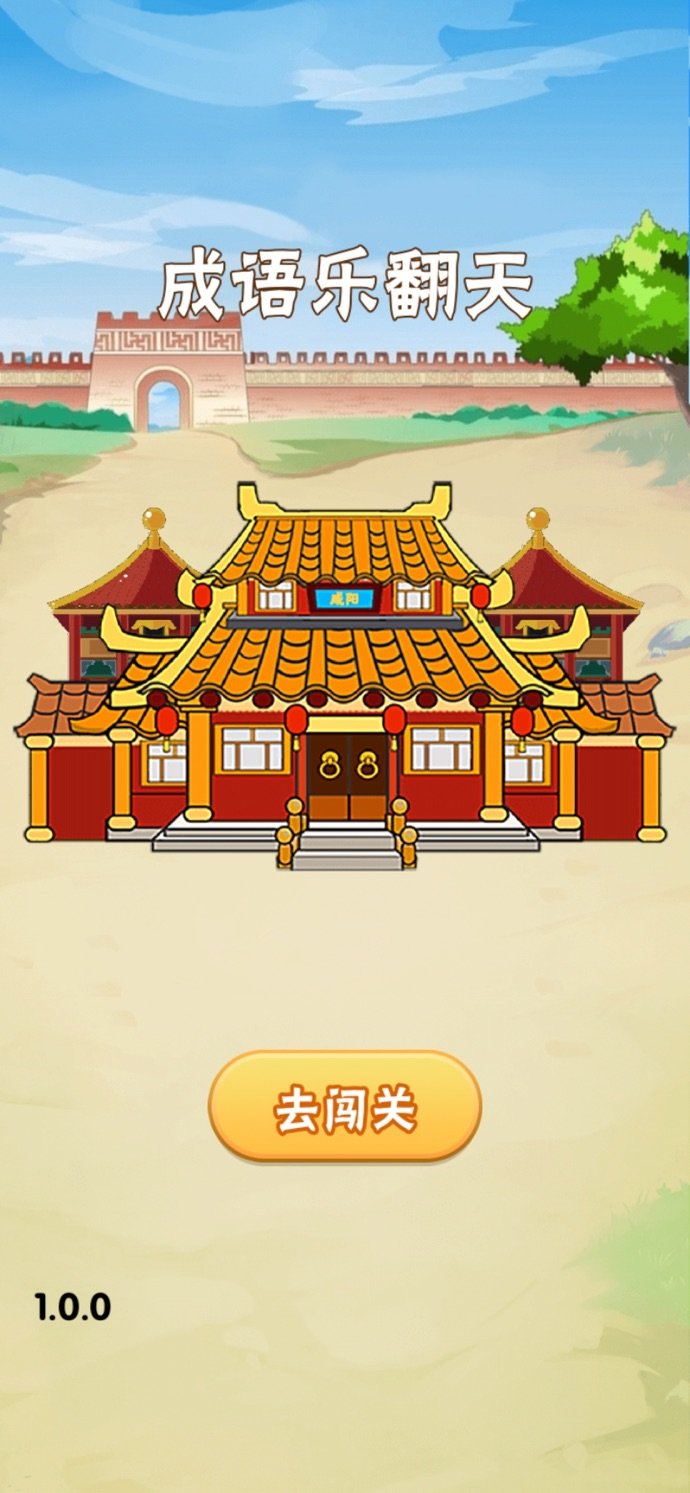
Task: Tap the 去闯关 button to start
Action: 344,1107
